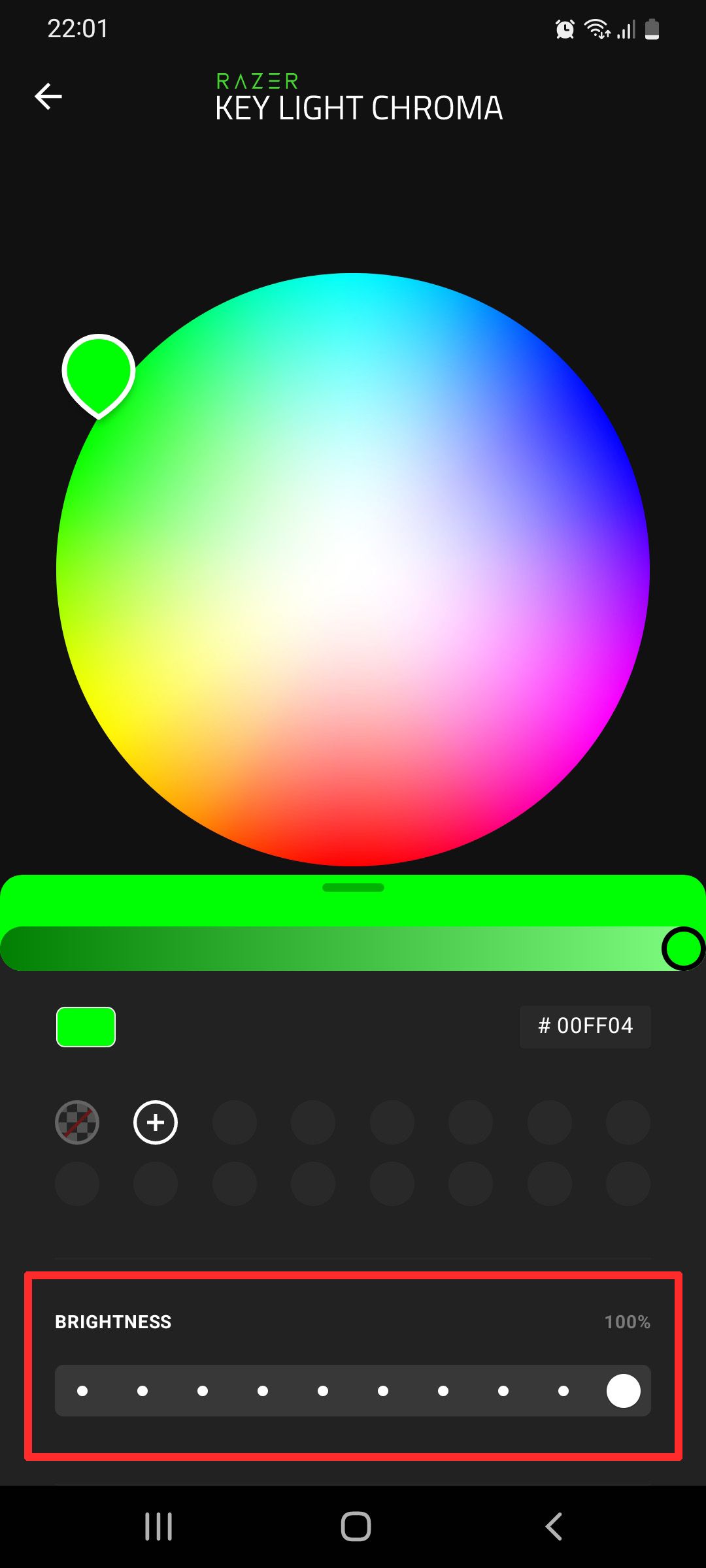The height and width of the screenshot is (1568, 706).
Task: Open recent apps from navigation bar
Action: [x=158, y=1527]
